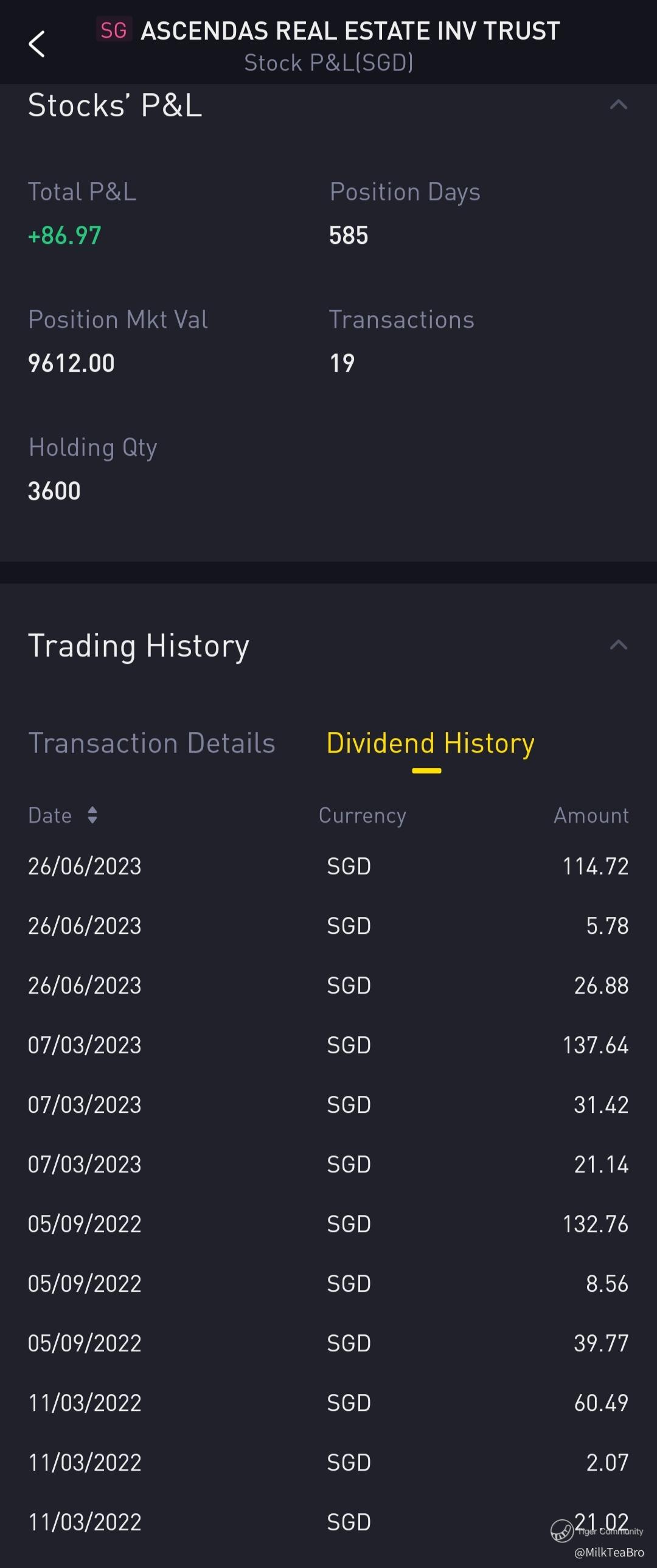Viewport: 657px width, 1568px height.
Task: Select the Dividend History tab
Action: point(430,743)
